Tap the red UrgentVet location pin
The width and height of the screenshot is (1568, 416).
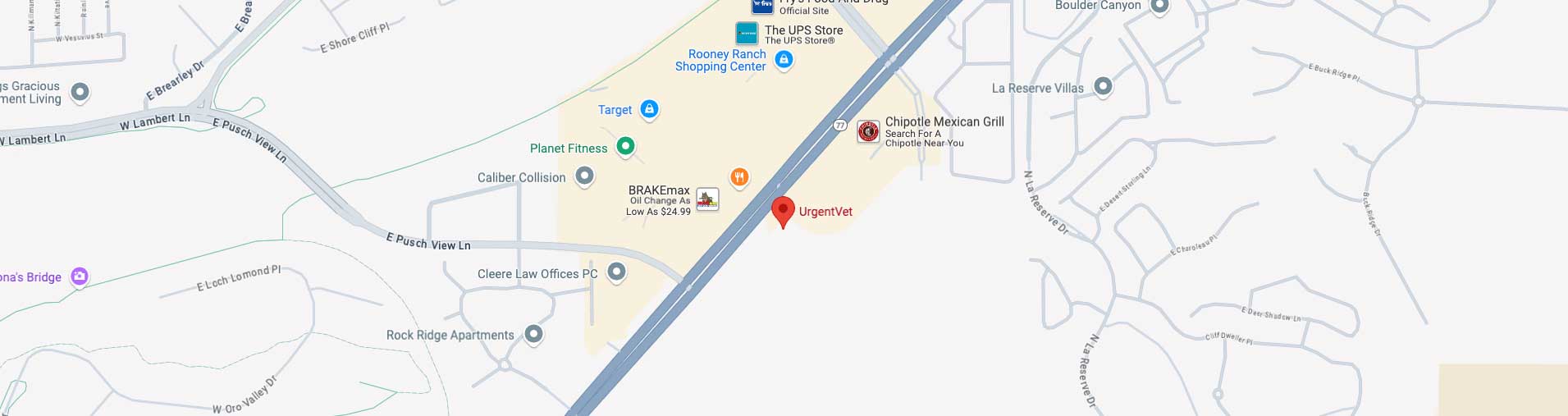pos(784,210)
